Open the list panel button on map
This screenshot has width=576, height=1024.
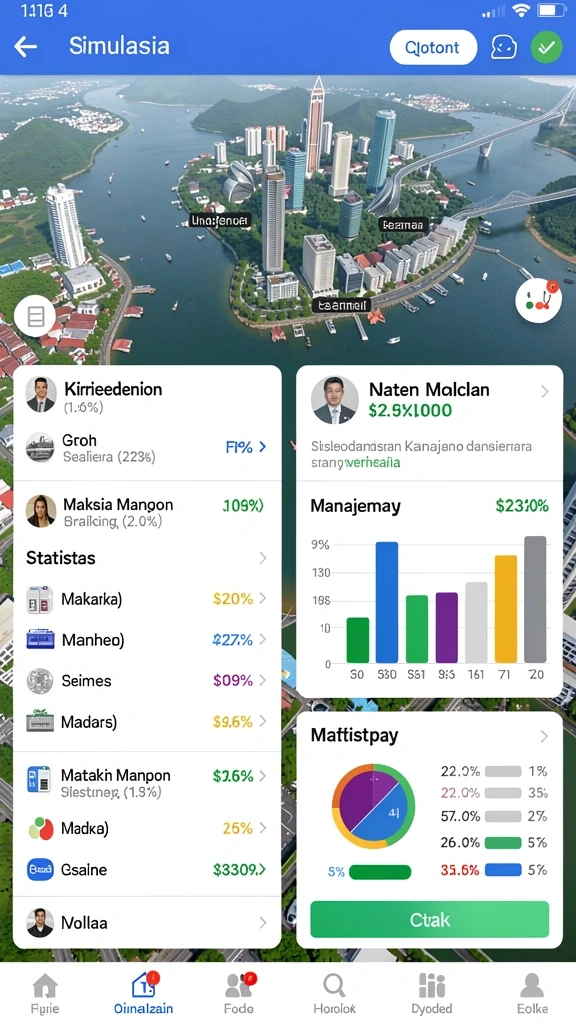[35, 316]
